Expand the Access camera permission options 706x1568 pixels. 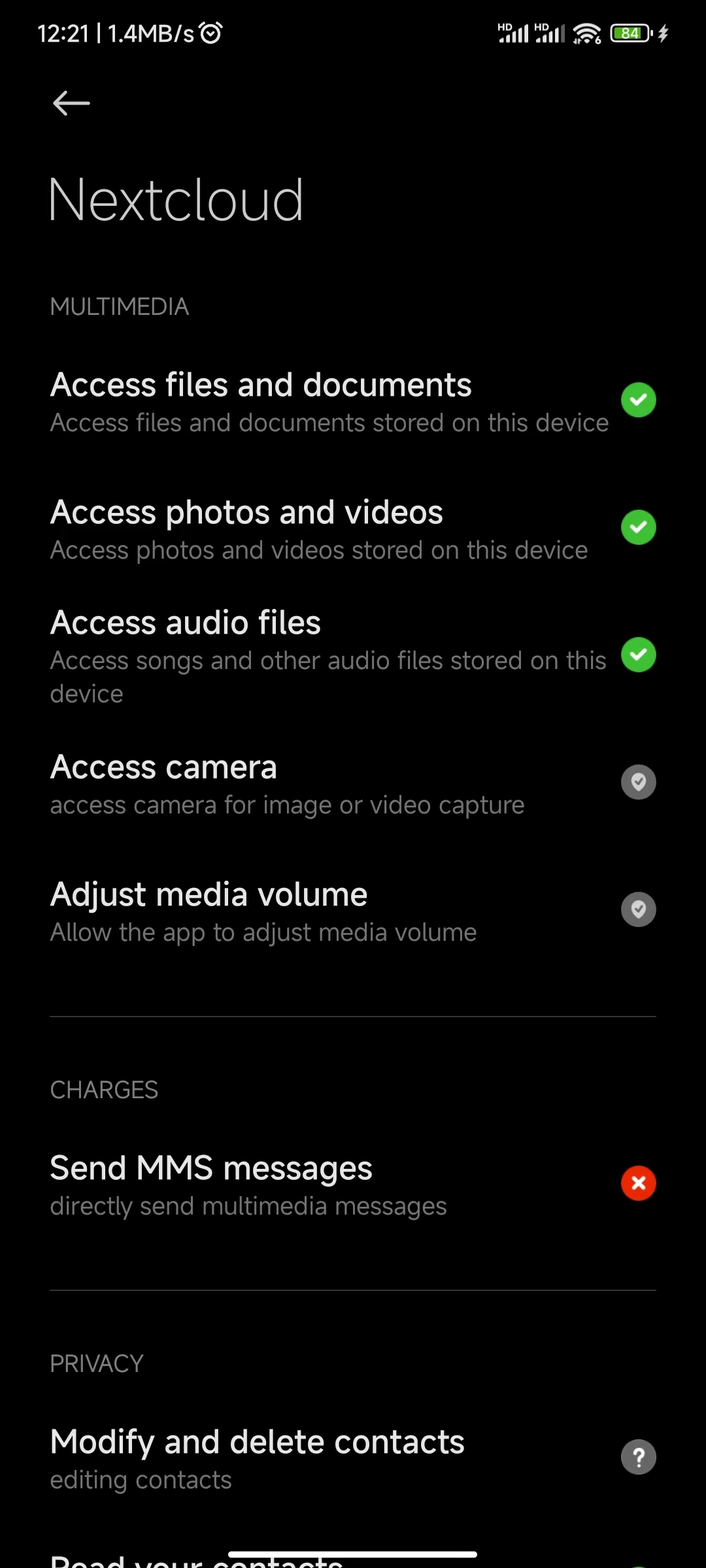(x=639, y=781)
